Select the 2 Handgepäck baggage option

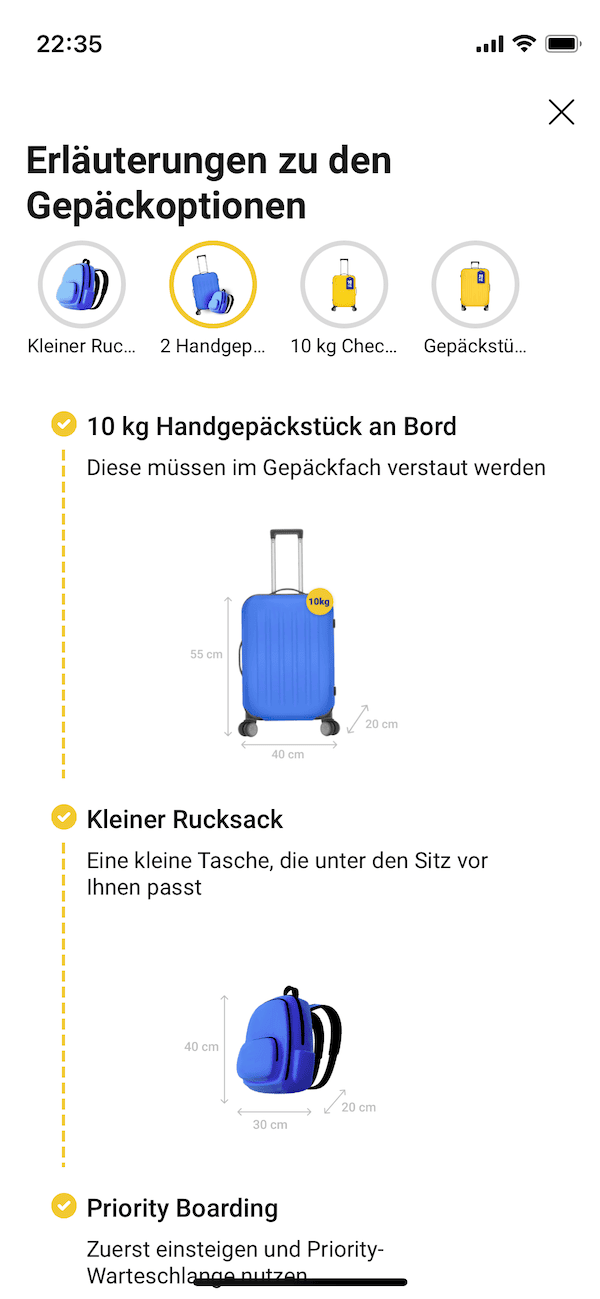[x=213, y=286]
